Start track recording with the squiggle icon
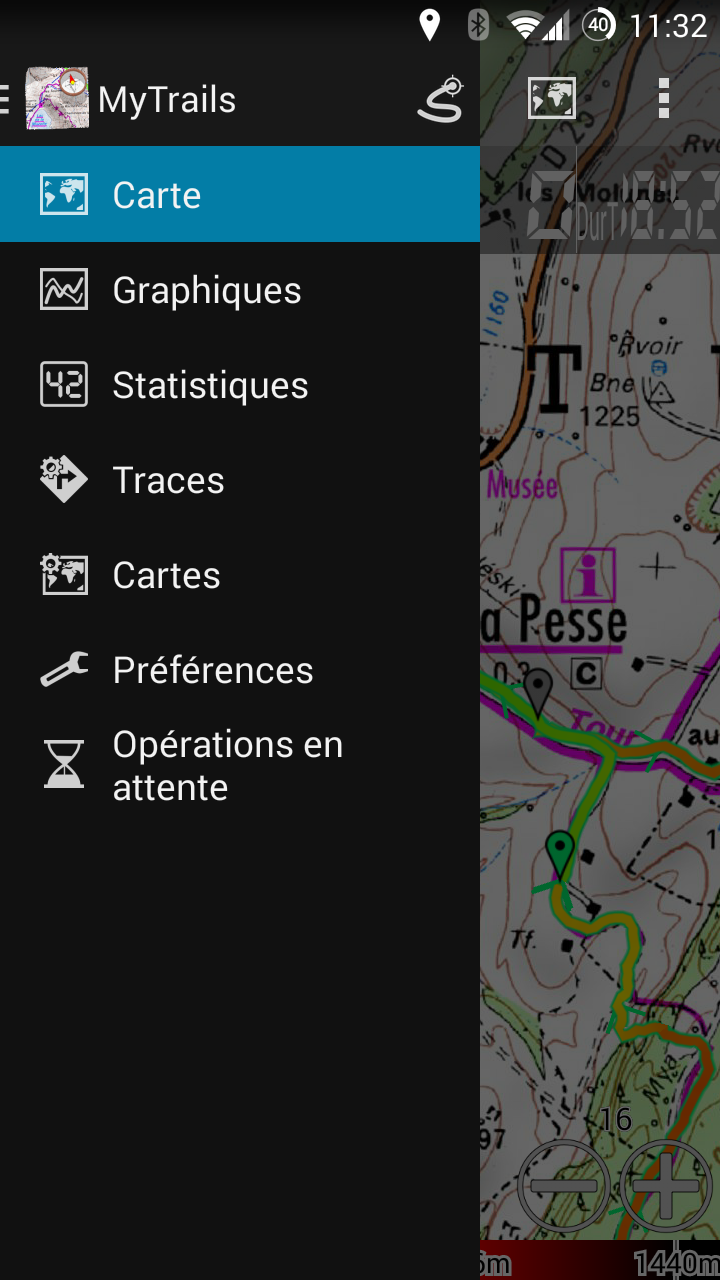The width and height of the screenshot is (720, 1280). pyautogui.click(x=440, y=98)
